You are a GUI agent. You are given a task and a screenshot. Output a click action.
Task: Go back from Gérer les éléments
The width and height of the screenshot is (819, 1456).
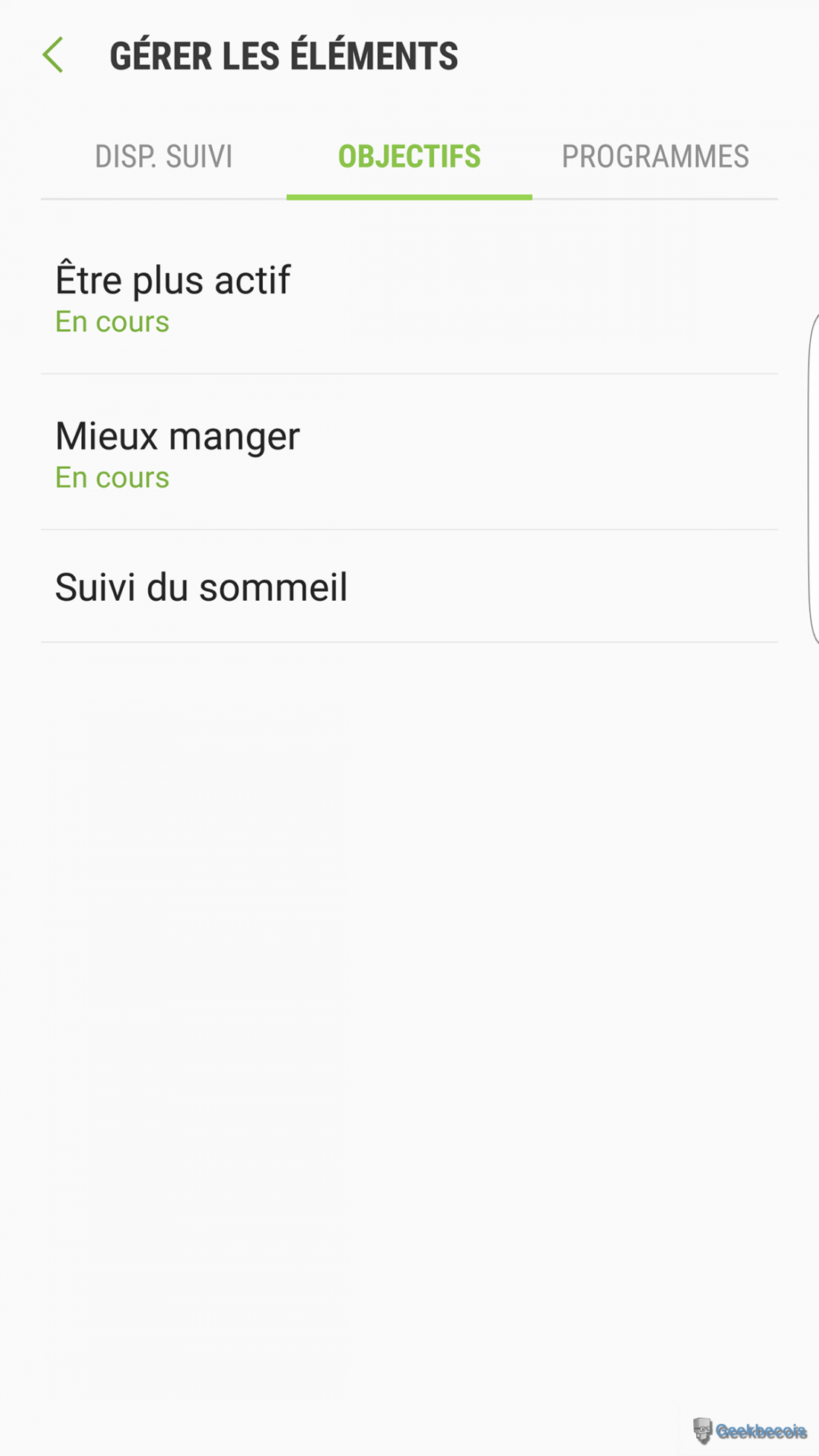(54, 55)
